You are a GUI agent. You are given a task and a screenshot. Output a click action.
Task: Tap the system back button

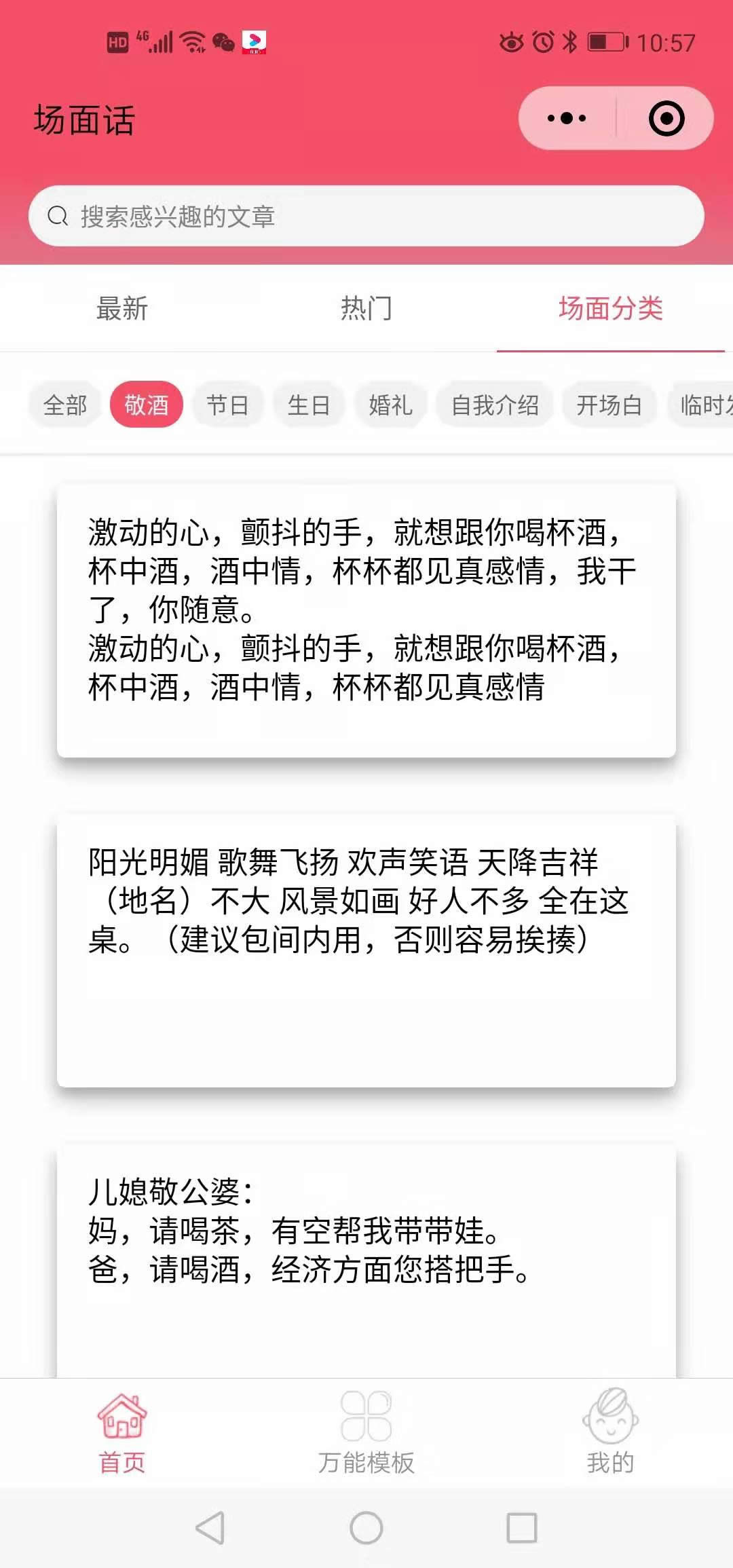(210, 1529)
